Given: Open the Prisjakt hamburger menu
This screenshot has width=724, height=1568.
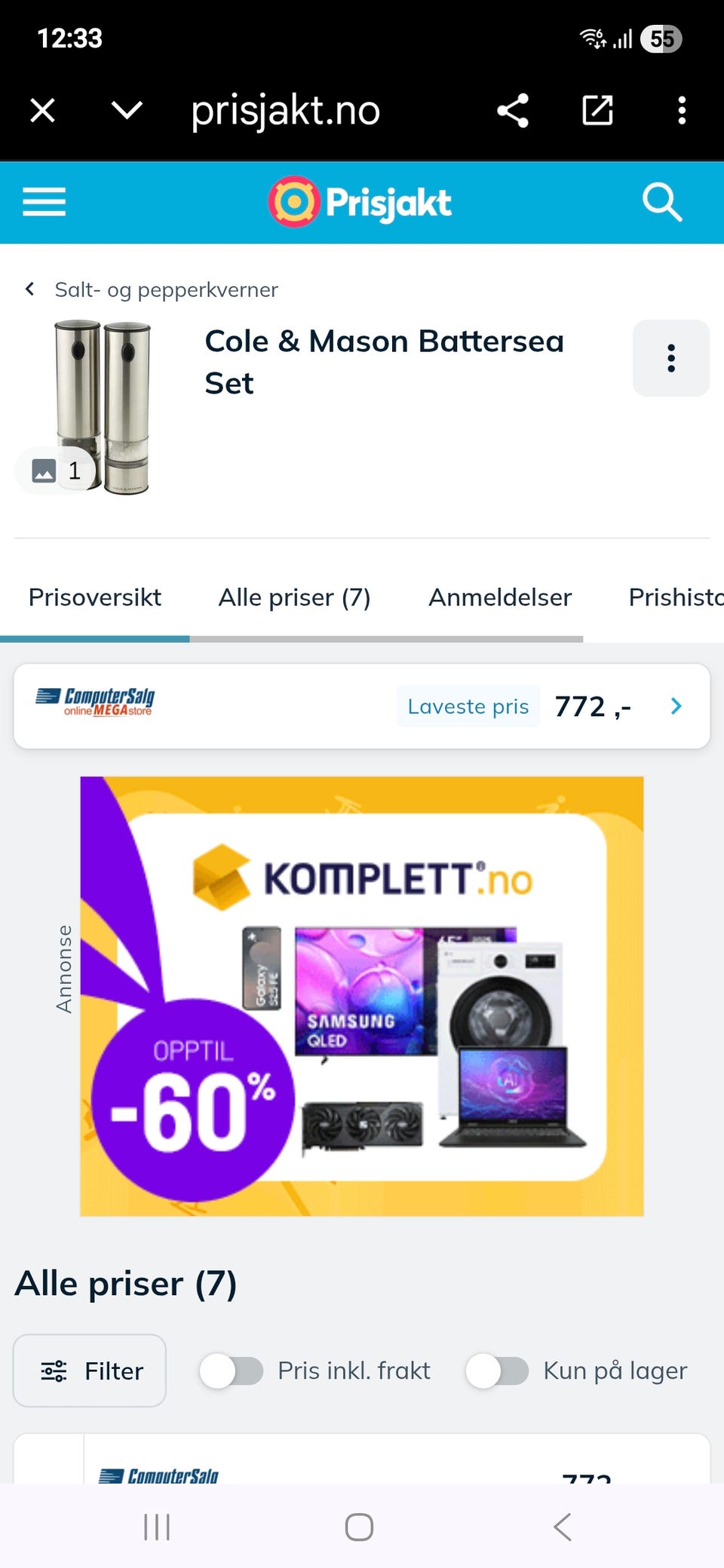Looking at the screenshot, I should pyautogui.click(x=43, y=202).
